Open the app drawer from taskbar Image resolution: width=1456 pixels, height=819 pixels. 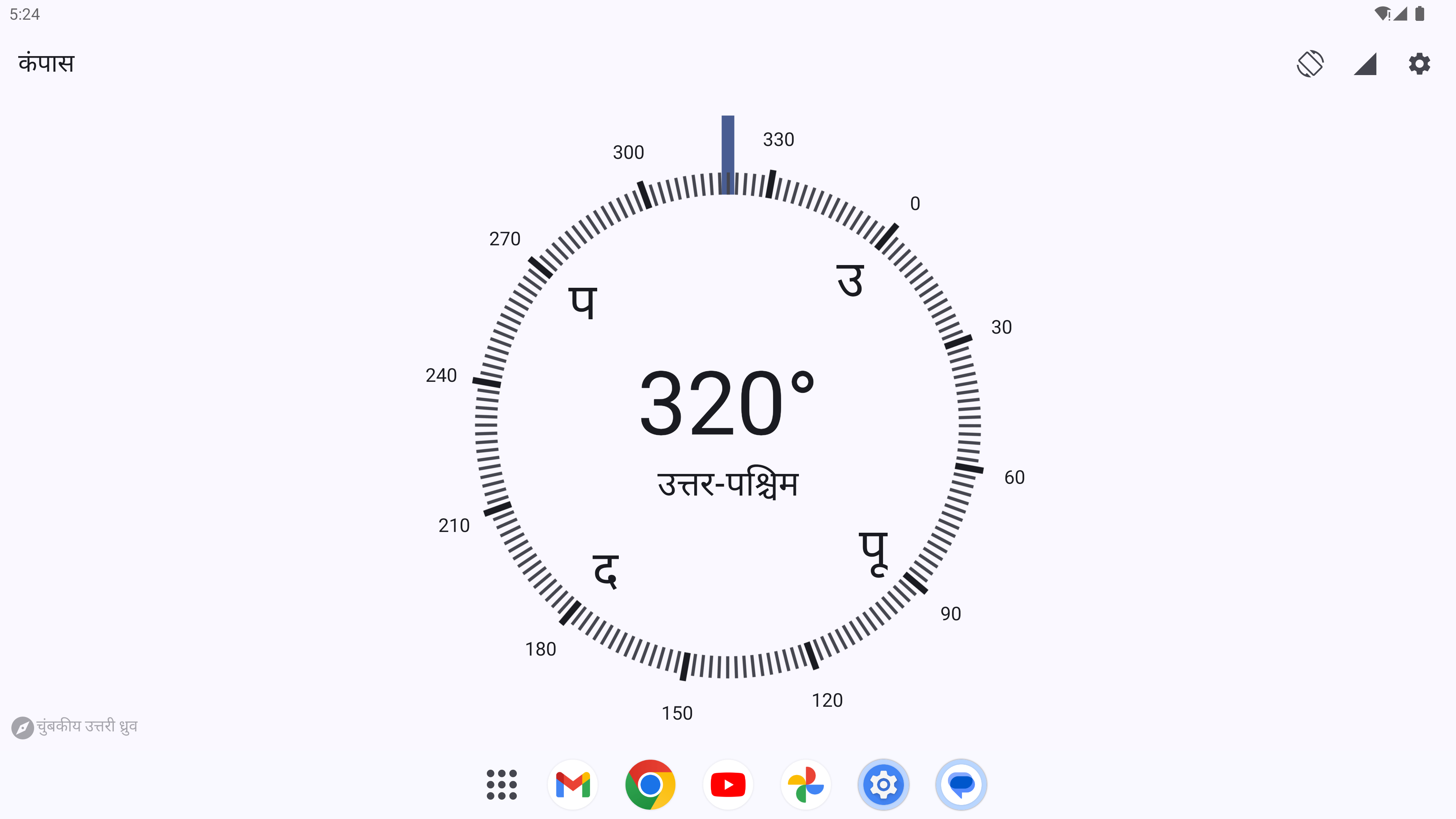point(501,784)
